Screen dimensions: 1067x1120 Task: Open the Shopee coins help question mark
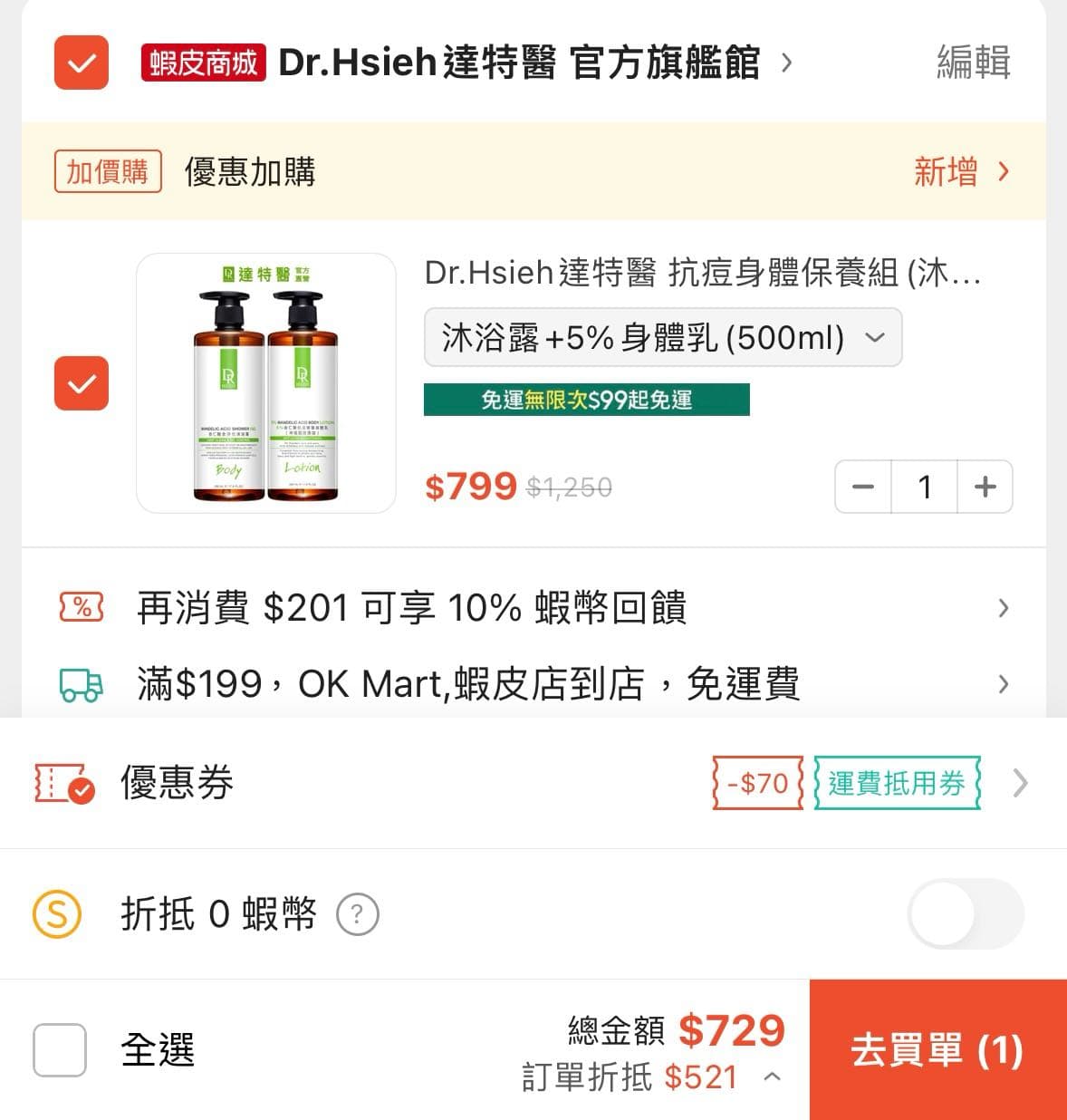tap(357, 914)
